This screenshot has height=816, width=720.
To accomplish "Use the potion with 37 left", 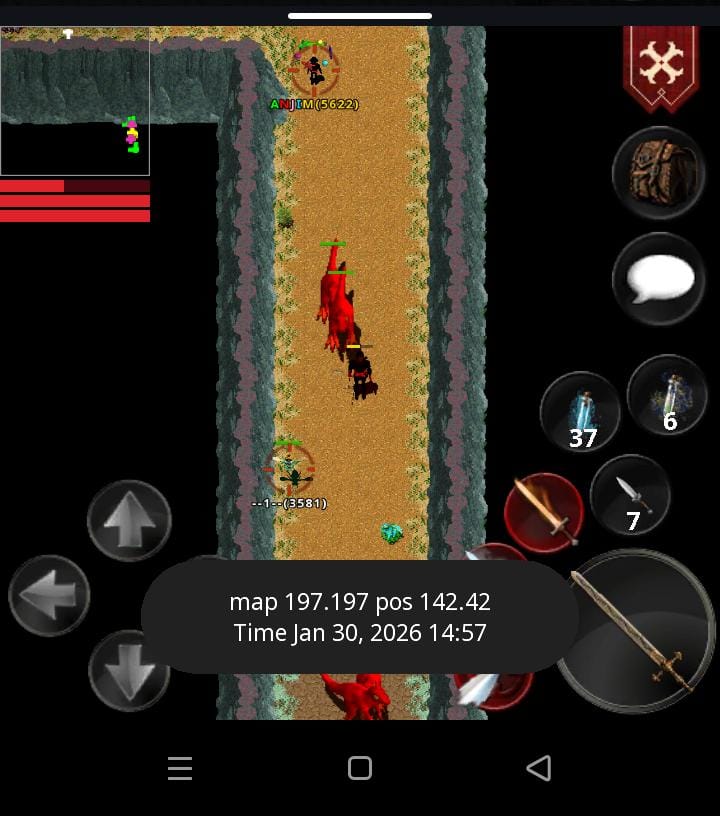I will 581,412.
